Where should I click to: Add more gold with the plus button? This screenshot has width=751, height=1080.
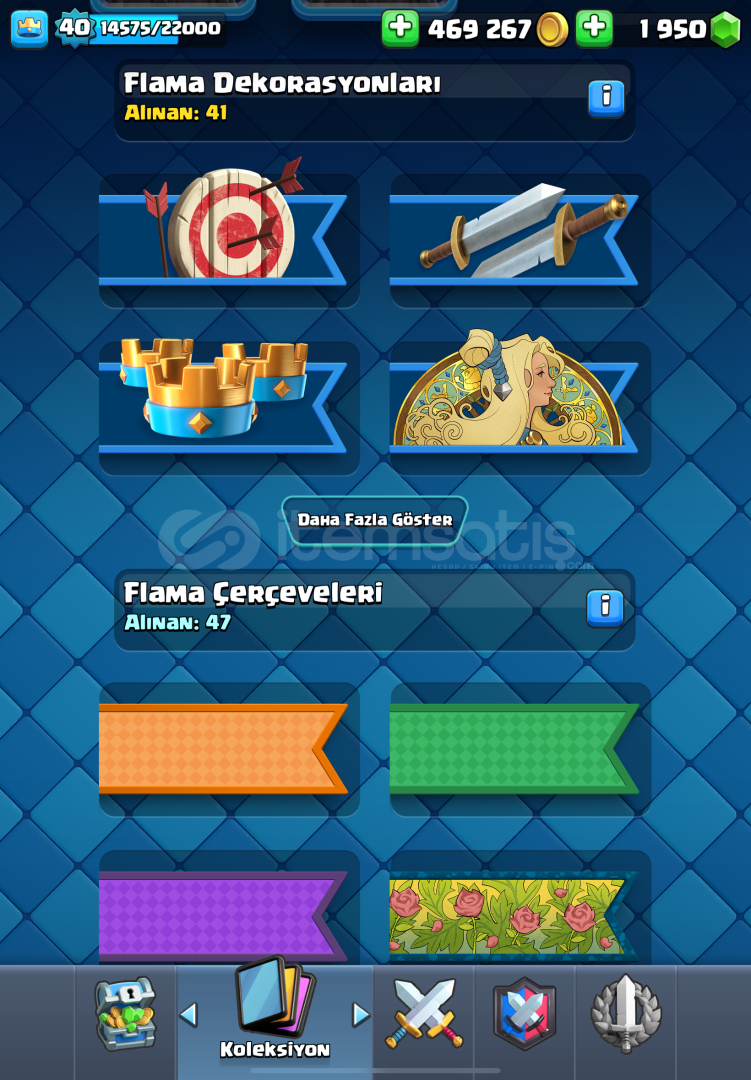tap(400, 28)
